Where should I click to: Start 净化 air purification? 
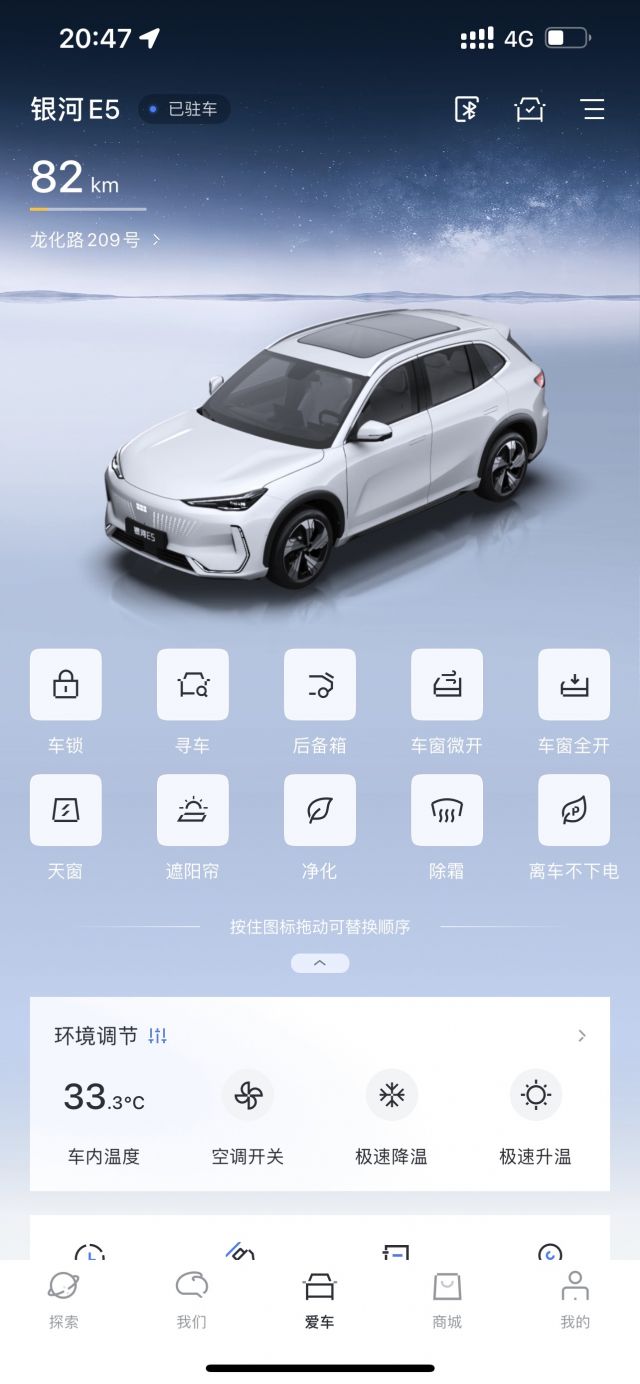pyautogui.click(x=319, y=810)
